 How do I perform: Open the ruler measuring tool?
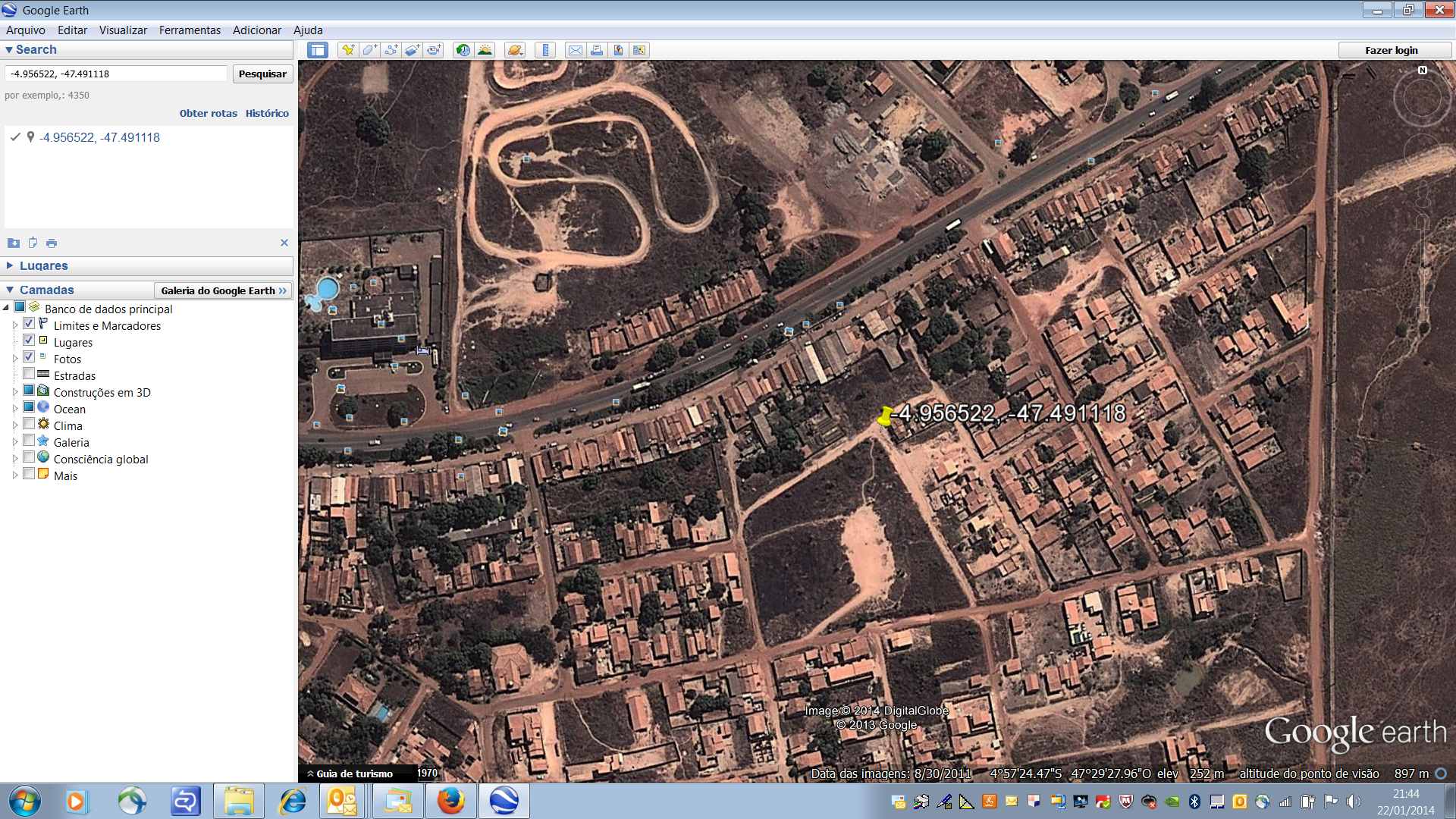coord(545,50)
